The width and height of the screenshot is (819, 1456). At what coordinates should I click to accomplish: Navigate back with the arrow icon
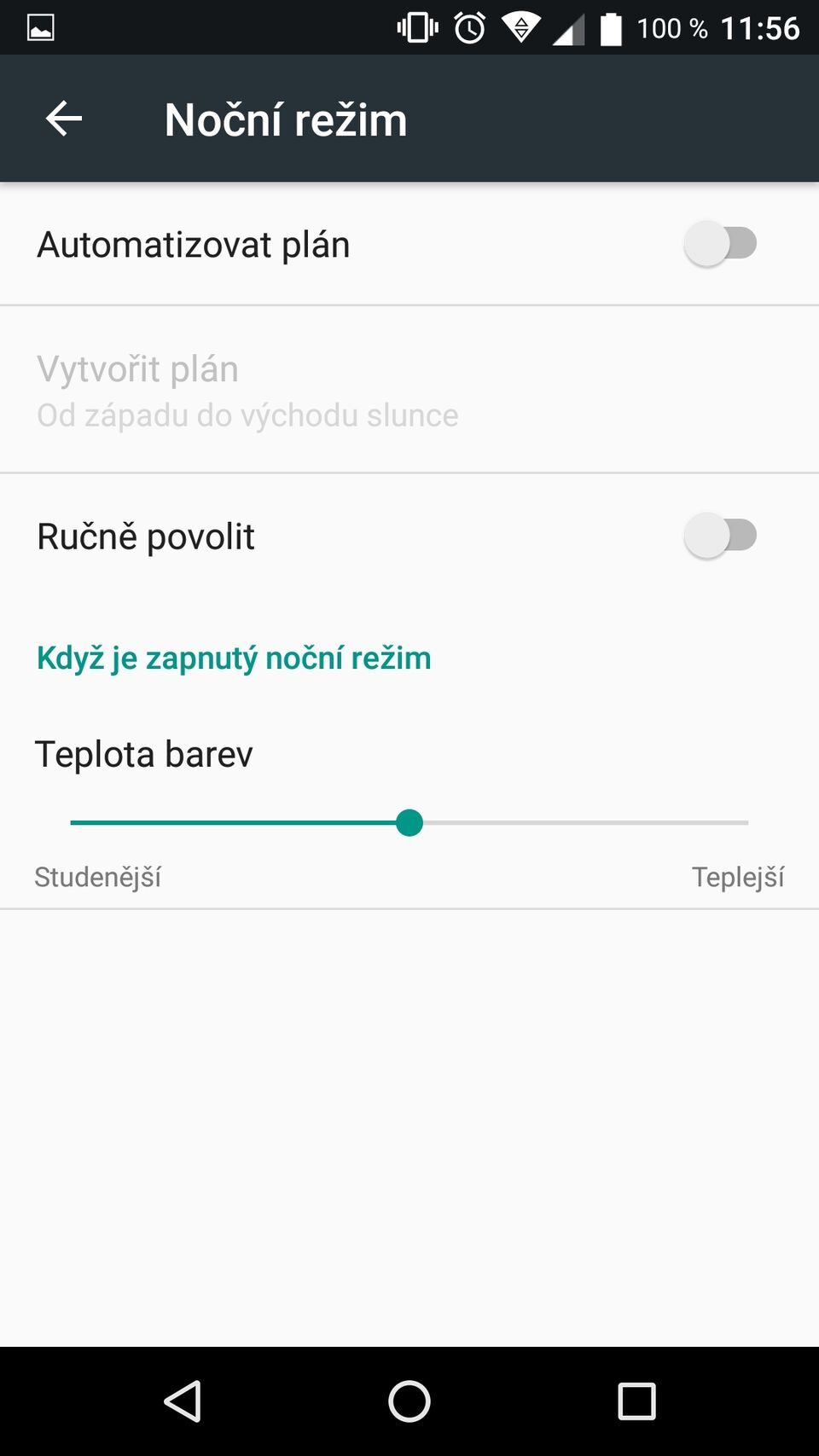click(x=63, y=118)
